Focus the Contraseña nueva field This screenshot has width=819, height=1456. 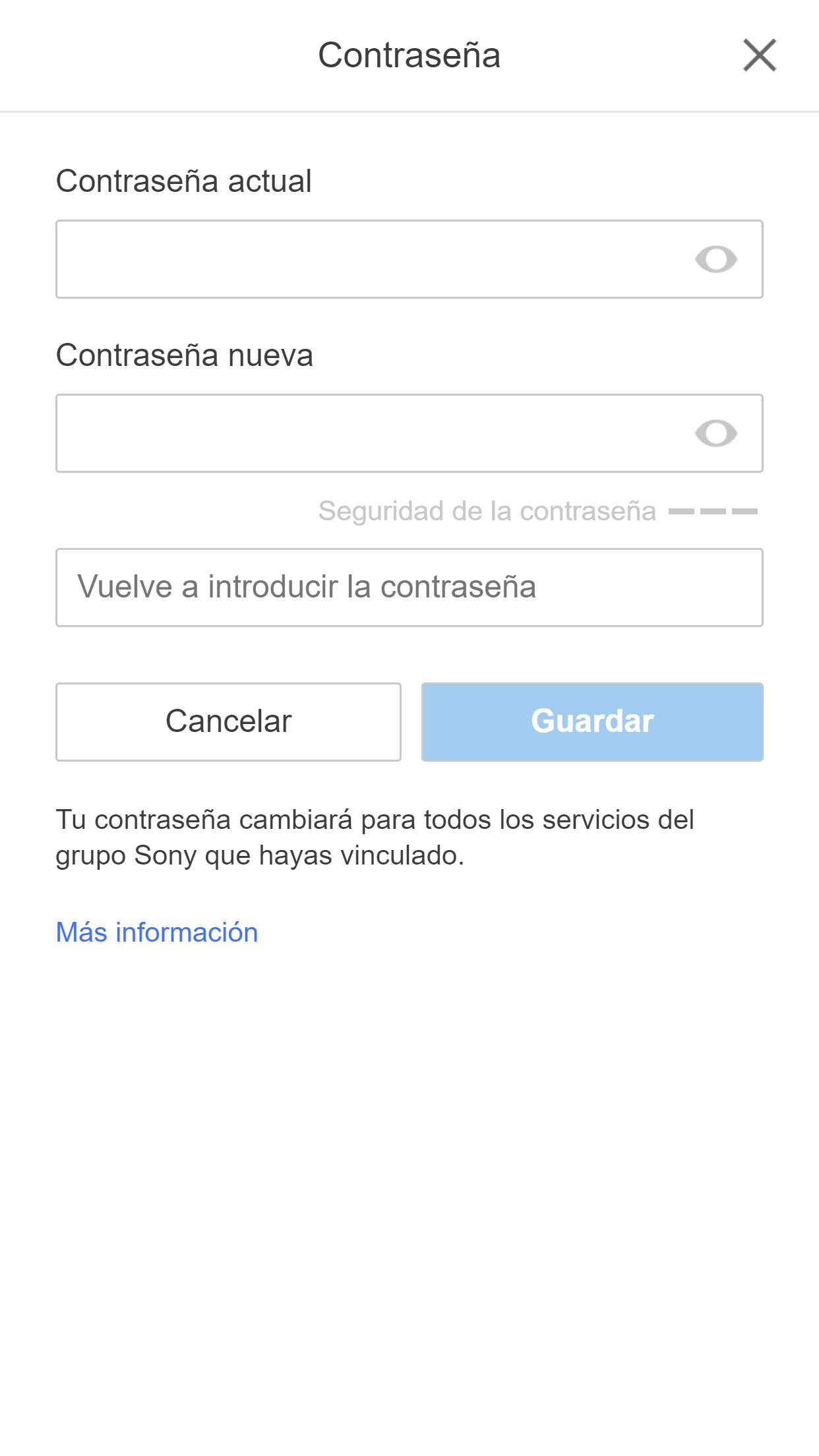369,433
